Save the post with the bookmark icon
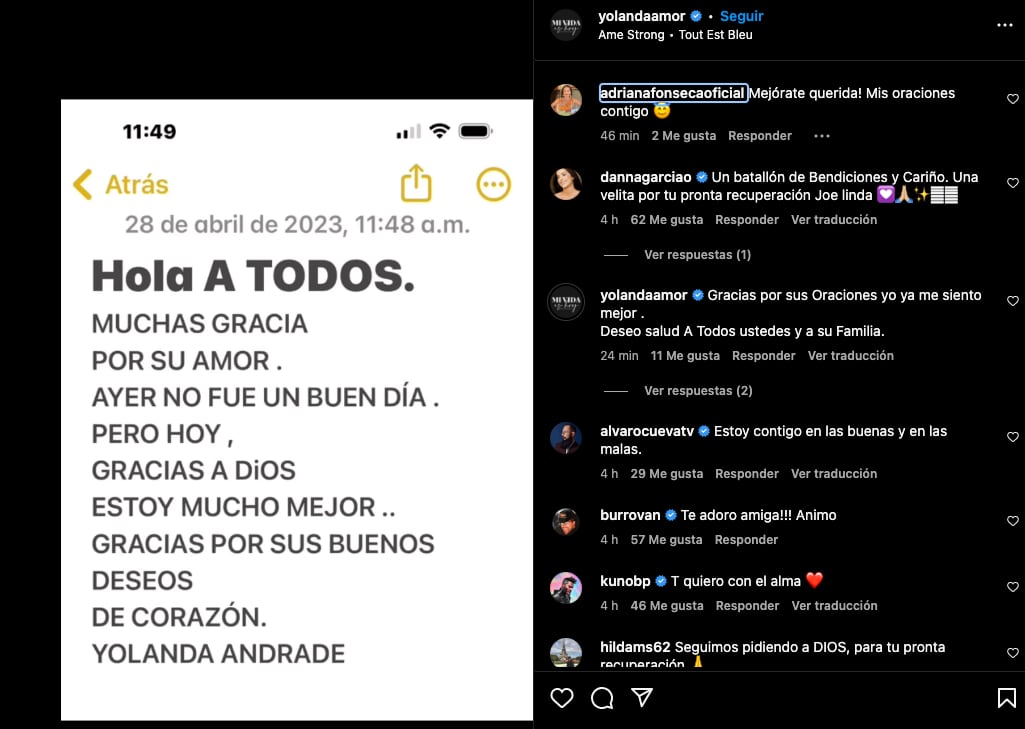This screenshot has width=1025, height=729. coord(1006,697)
